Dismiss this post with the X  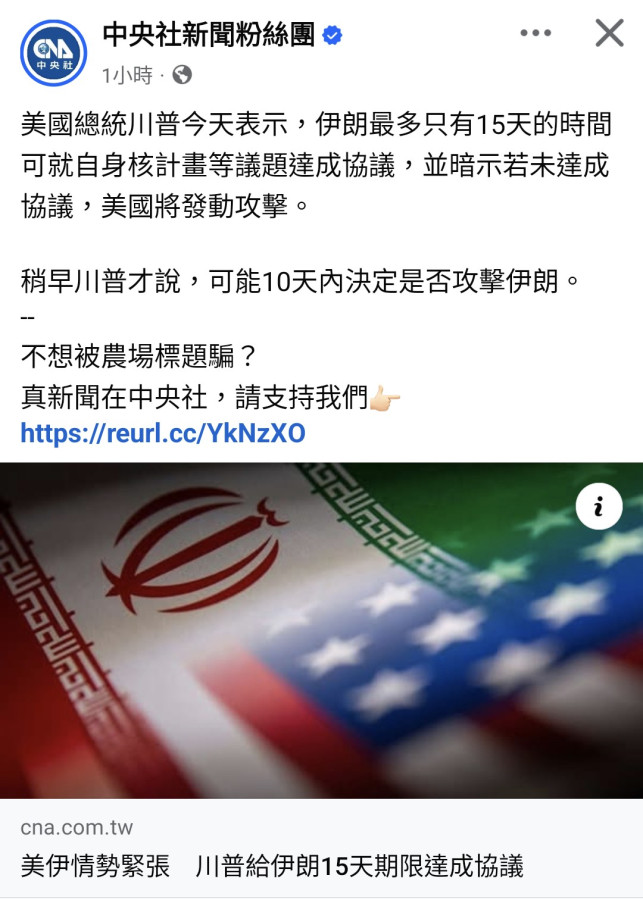(609, 33)
